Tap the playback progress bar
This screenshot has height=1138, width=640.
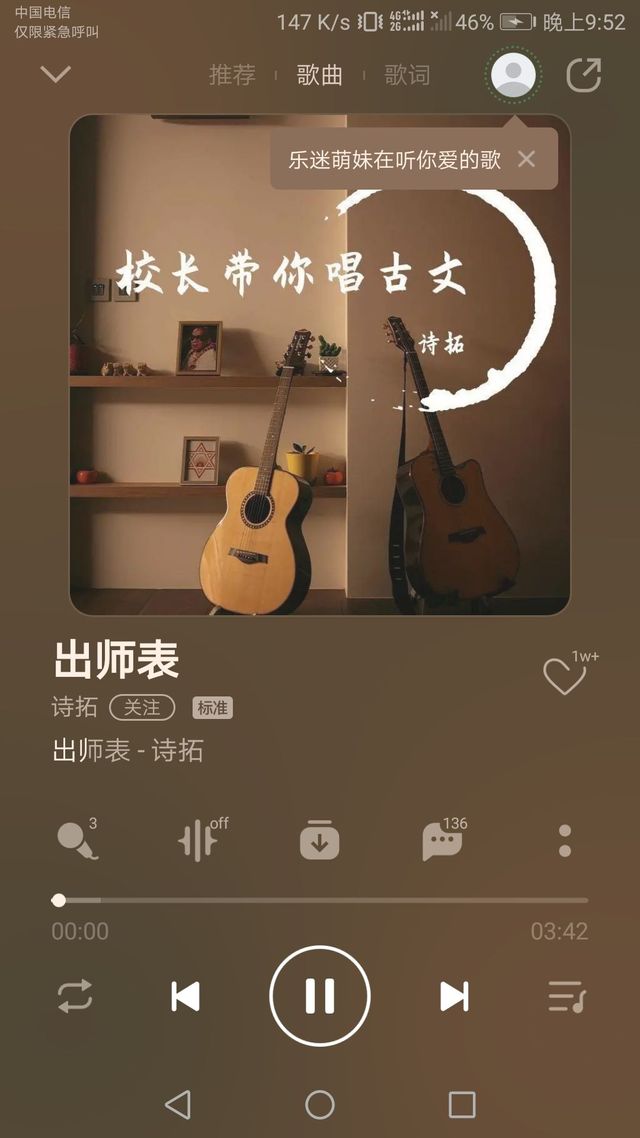point(320,900)
